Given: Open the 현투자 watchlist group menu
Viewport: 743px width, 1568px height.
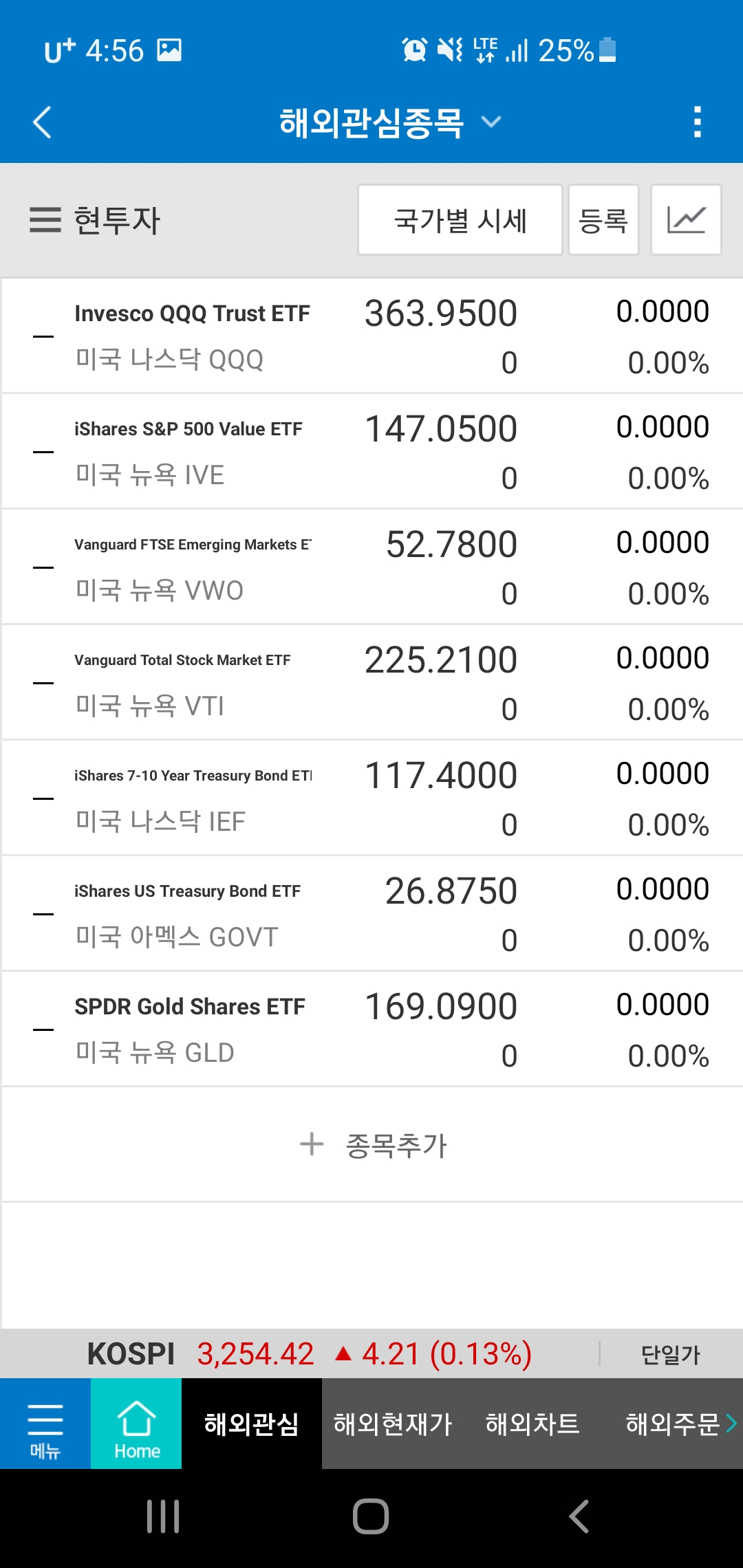Looking at the screenshot, I should pos(95,221).
